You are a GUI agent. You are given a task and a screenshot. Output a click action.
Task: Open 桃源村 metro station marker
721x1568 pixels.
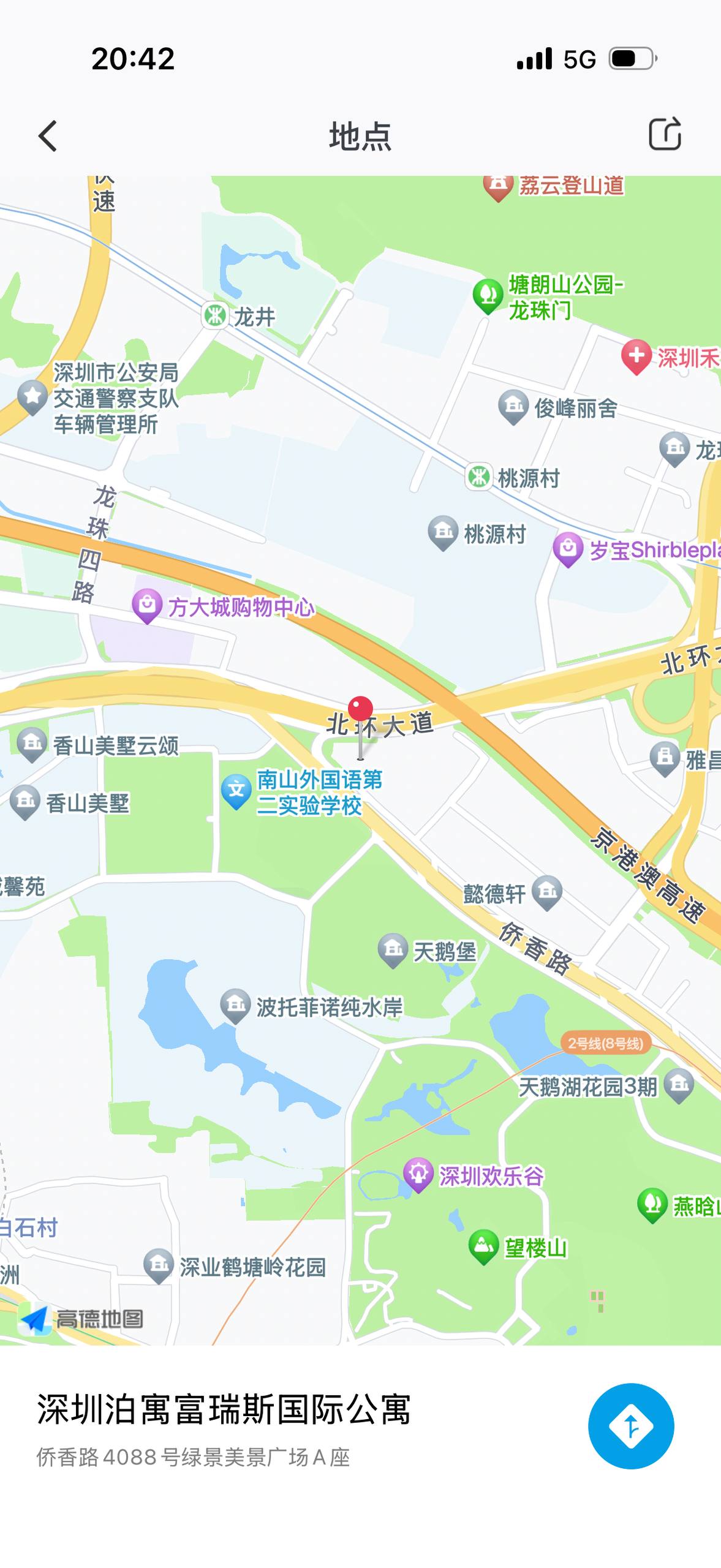[478, 476]
